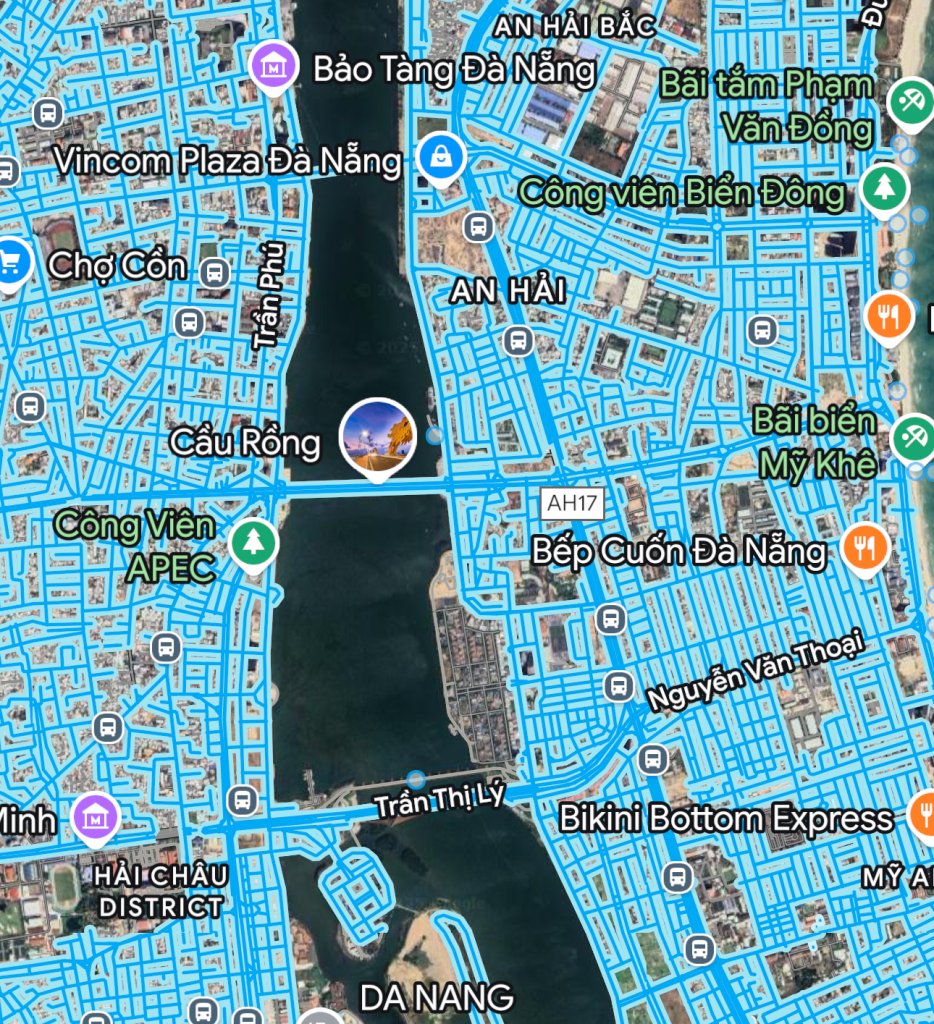This screenshot has width=934, height=1024.
Task: Select the bus stop under AN HẢI label
Action: click(x=517, y=341)
